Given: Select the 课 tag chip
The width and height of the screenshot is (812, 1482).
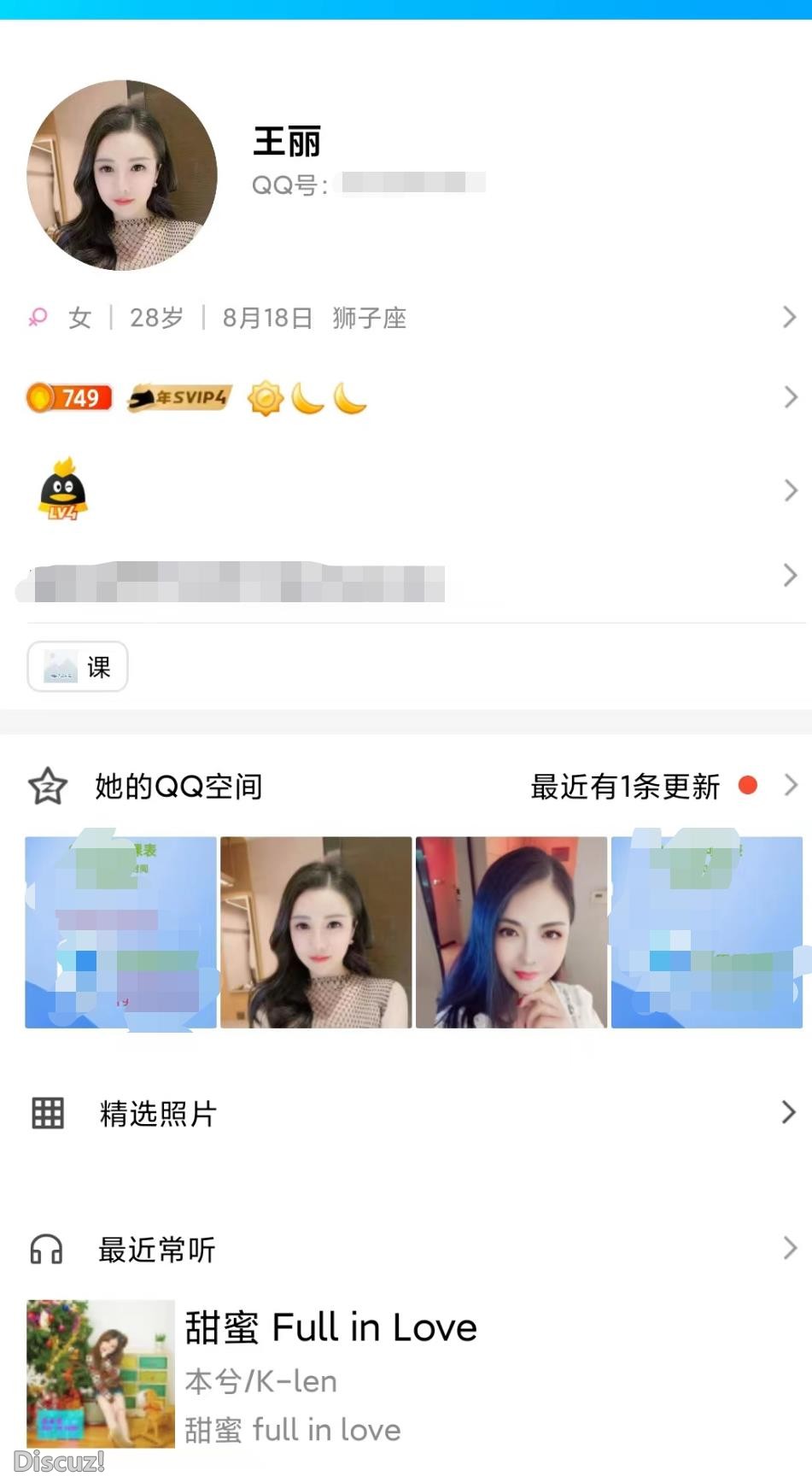Looking at the screenshot, I should pos(77,668).
